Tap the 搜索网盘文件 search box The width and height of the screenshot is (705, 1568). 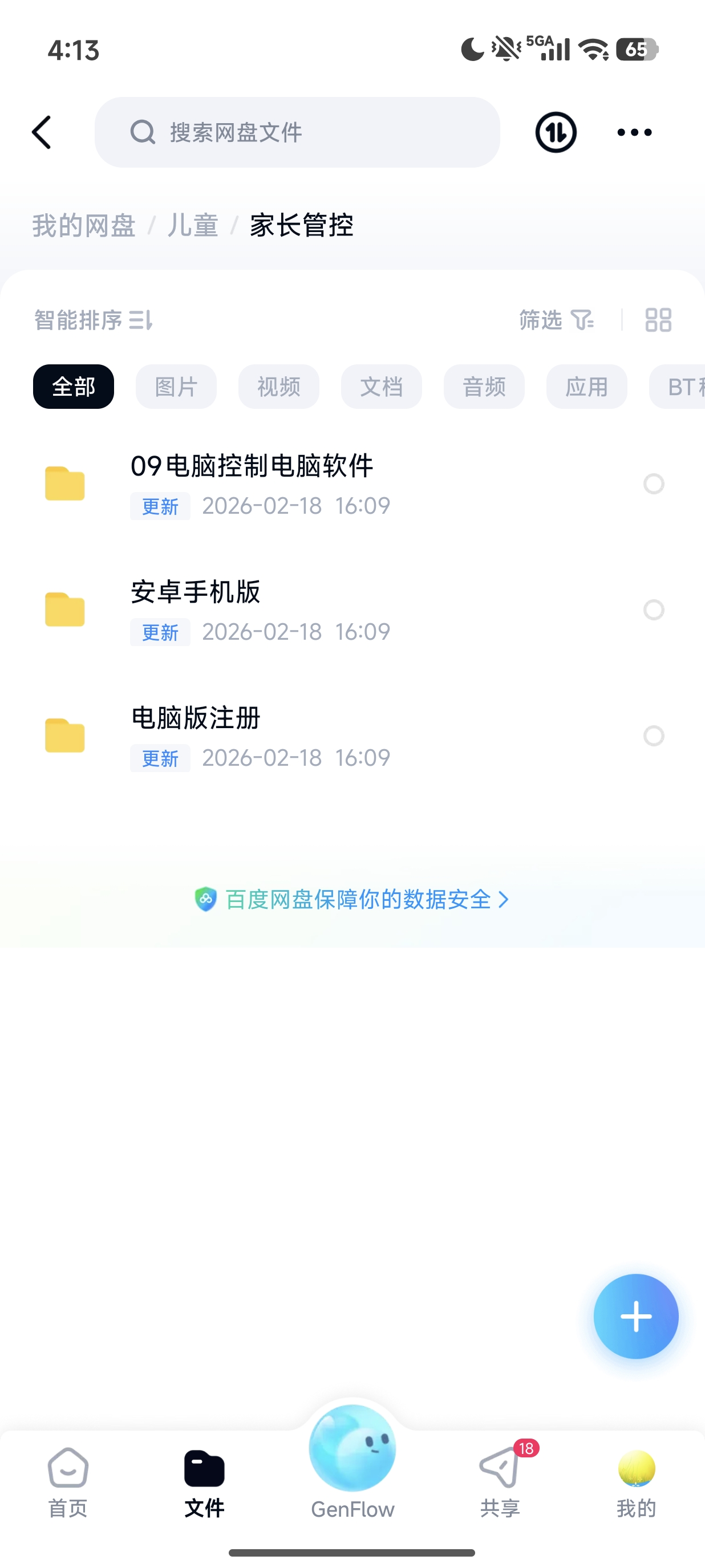(x=297, y=132)
